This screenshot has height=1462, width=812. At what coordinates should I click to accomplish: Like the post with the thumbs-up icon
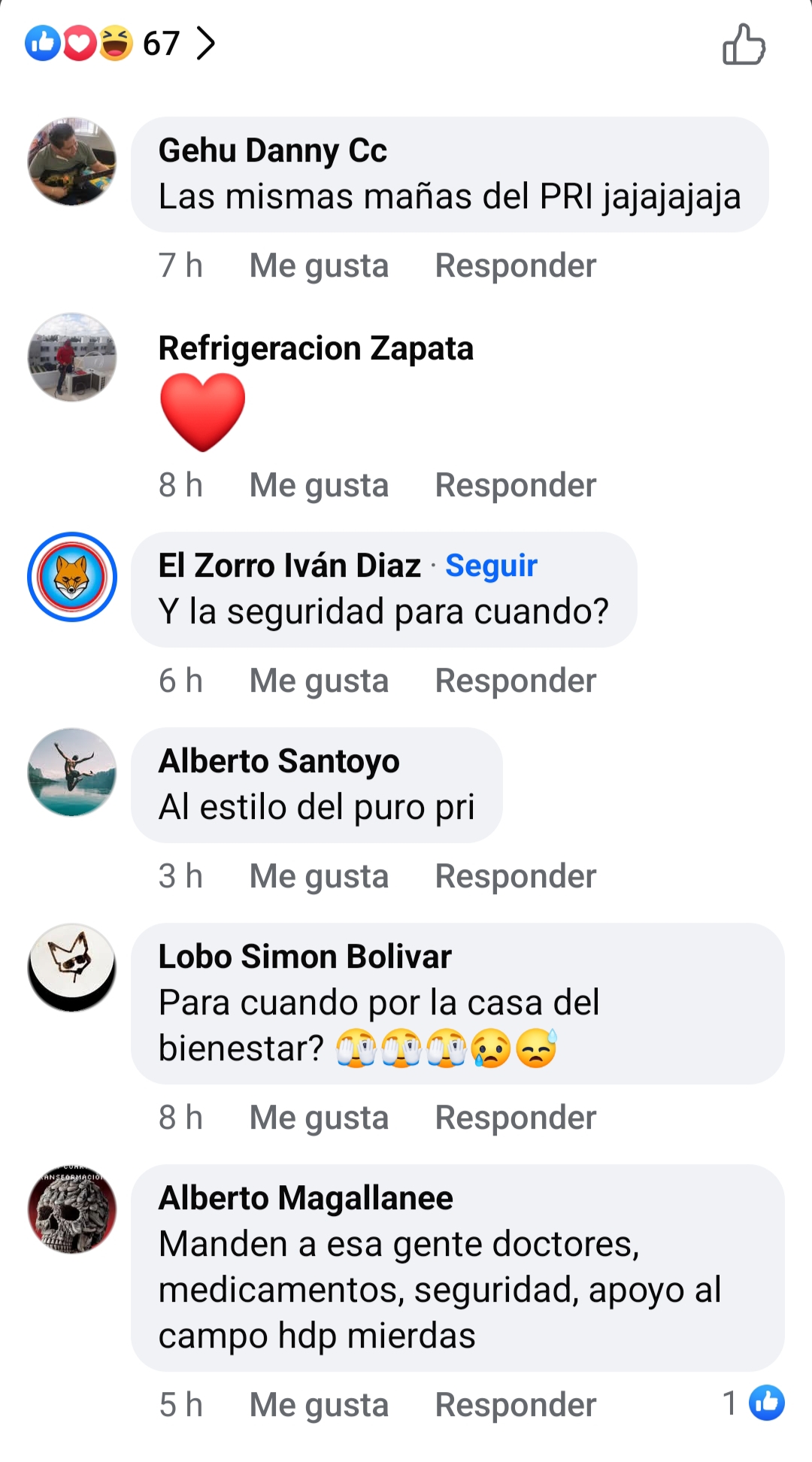click(744, 44)
